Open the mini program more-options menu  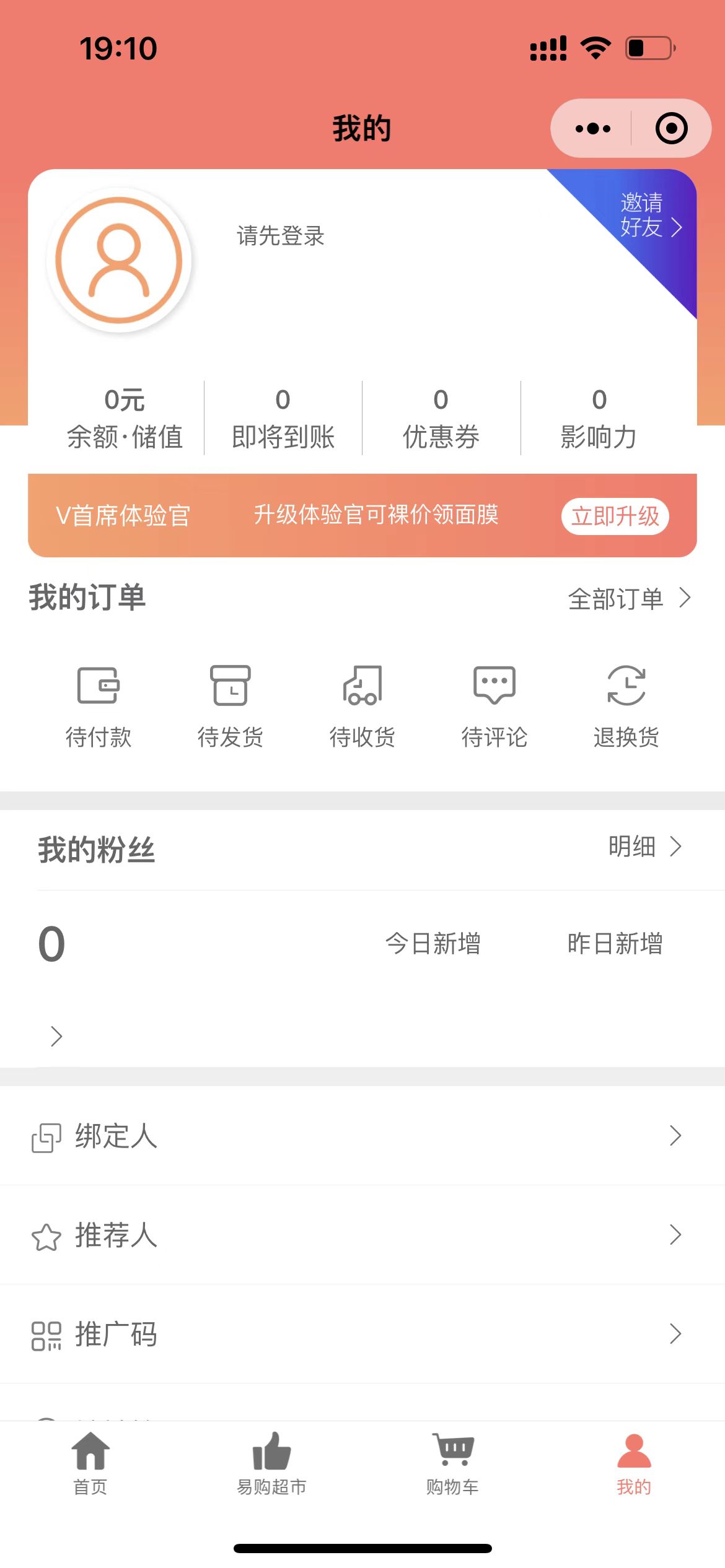coord(592,129)
